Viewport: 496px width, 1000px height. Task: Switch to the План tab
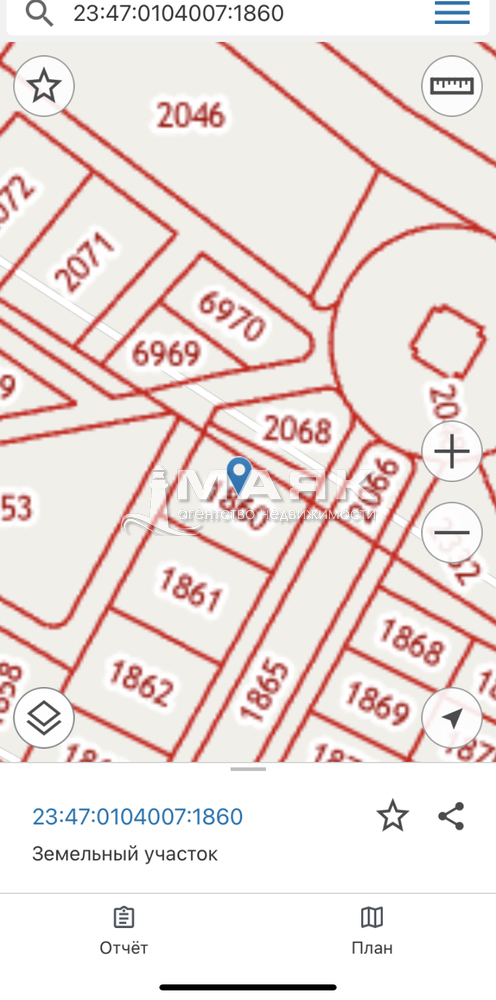coord(372,931)
